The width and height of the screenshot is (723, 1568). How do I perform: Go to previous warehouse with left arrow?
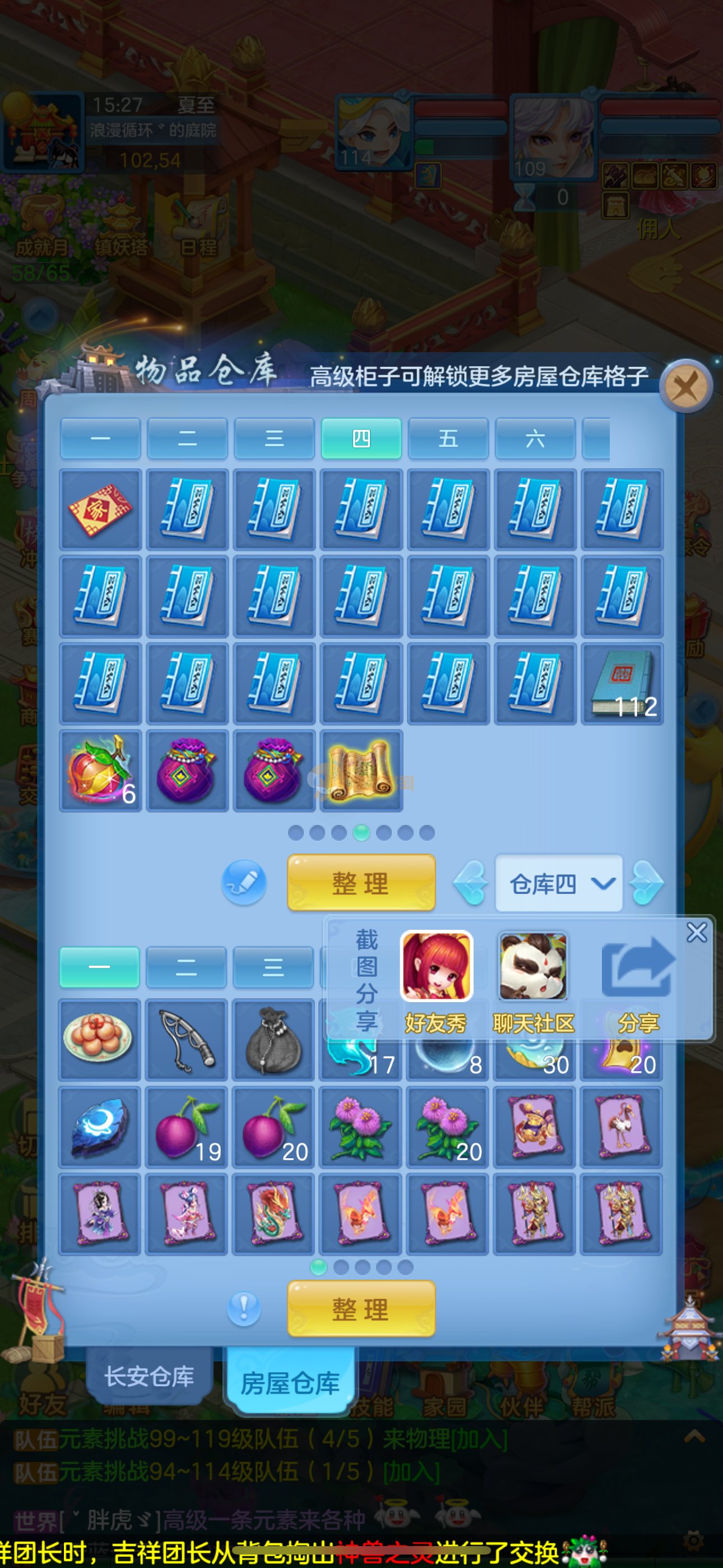tap(471, 883)
